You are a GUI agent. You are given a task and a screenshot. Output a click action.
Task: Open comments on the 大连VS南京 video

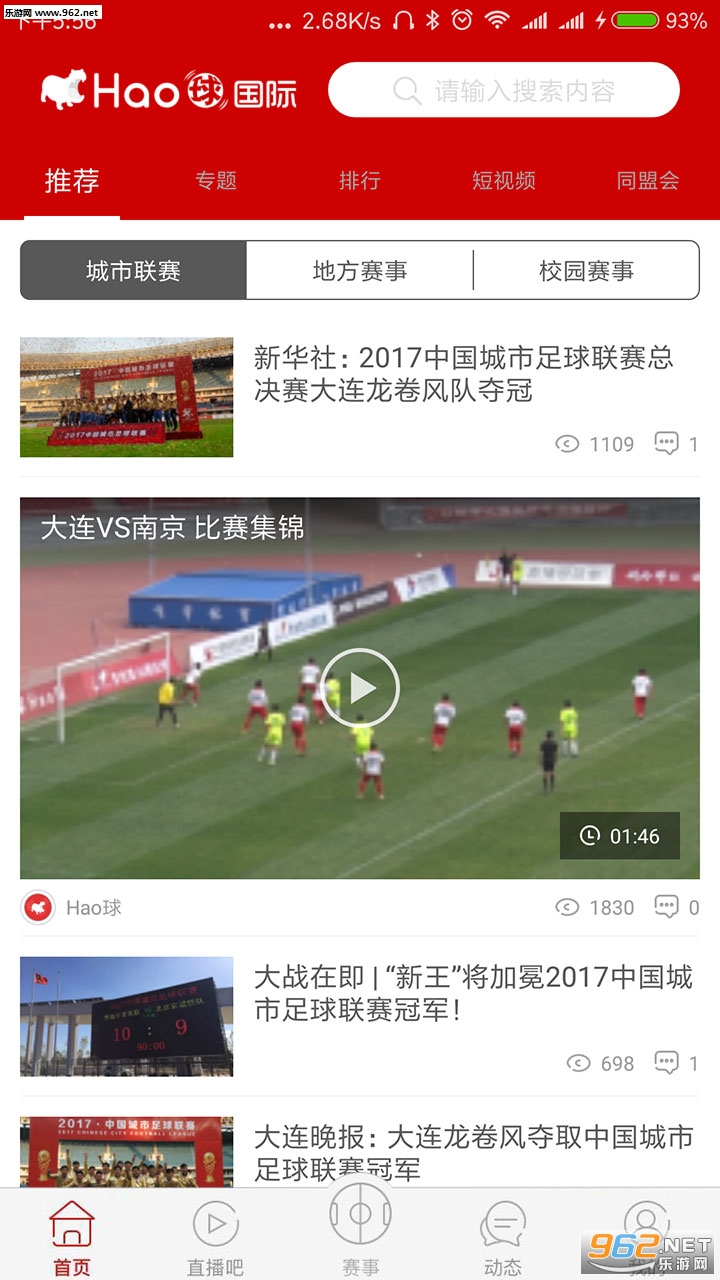click(x=677, y=907)
